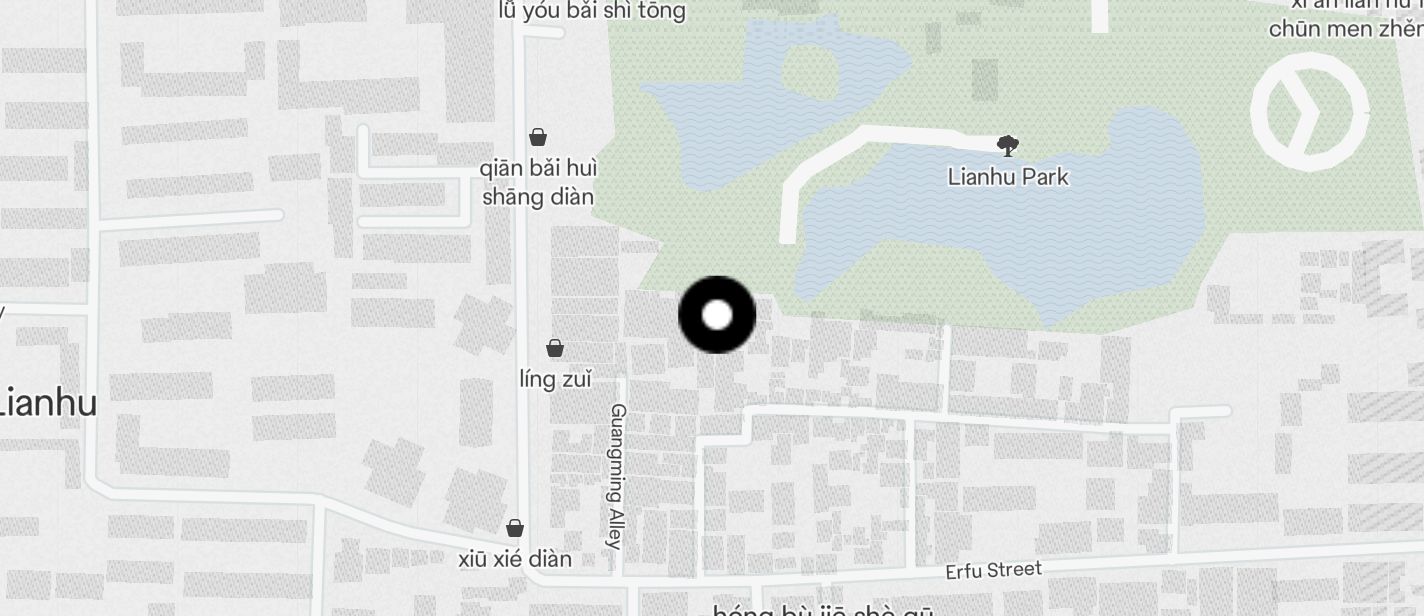Select the Lianhu Park tree marker
1424x616 pixels.
(x=1008, y=146)
